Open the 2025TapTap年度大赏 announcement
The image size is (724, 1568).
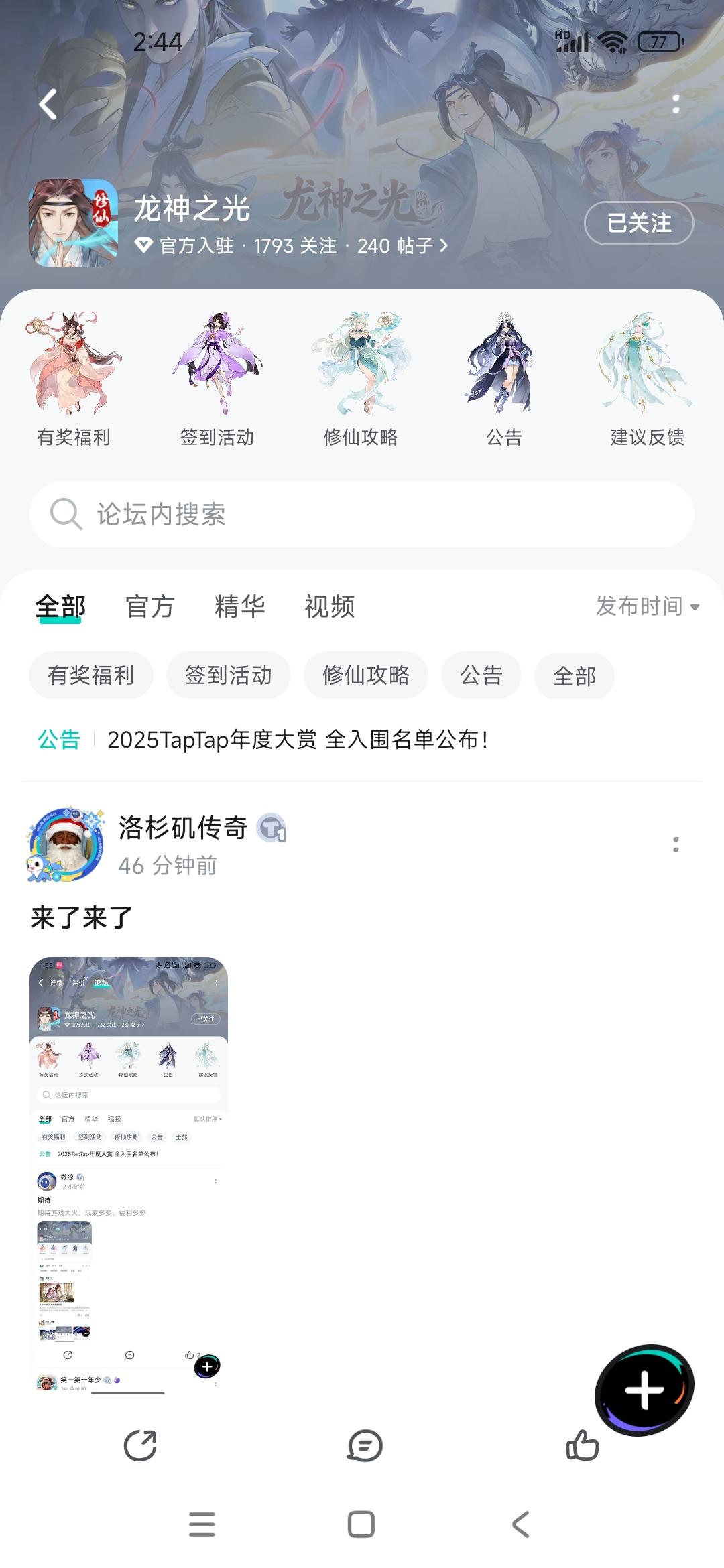pyautogui.click(x=298, y=740)
